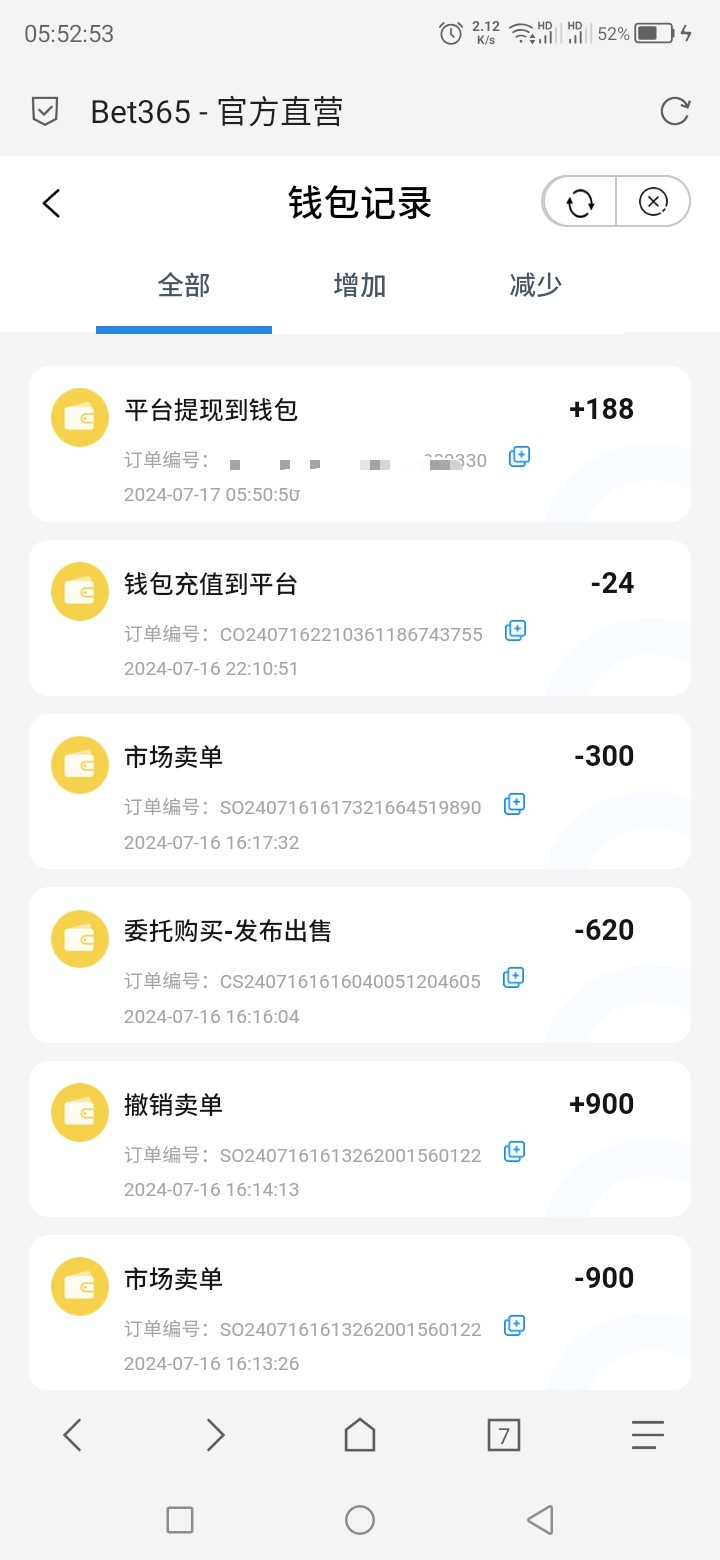Go to the browser home page
The image size is (720, 1560).
(360, 1436)
